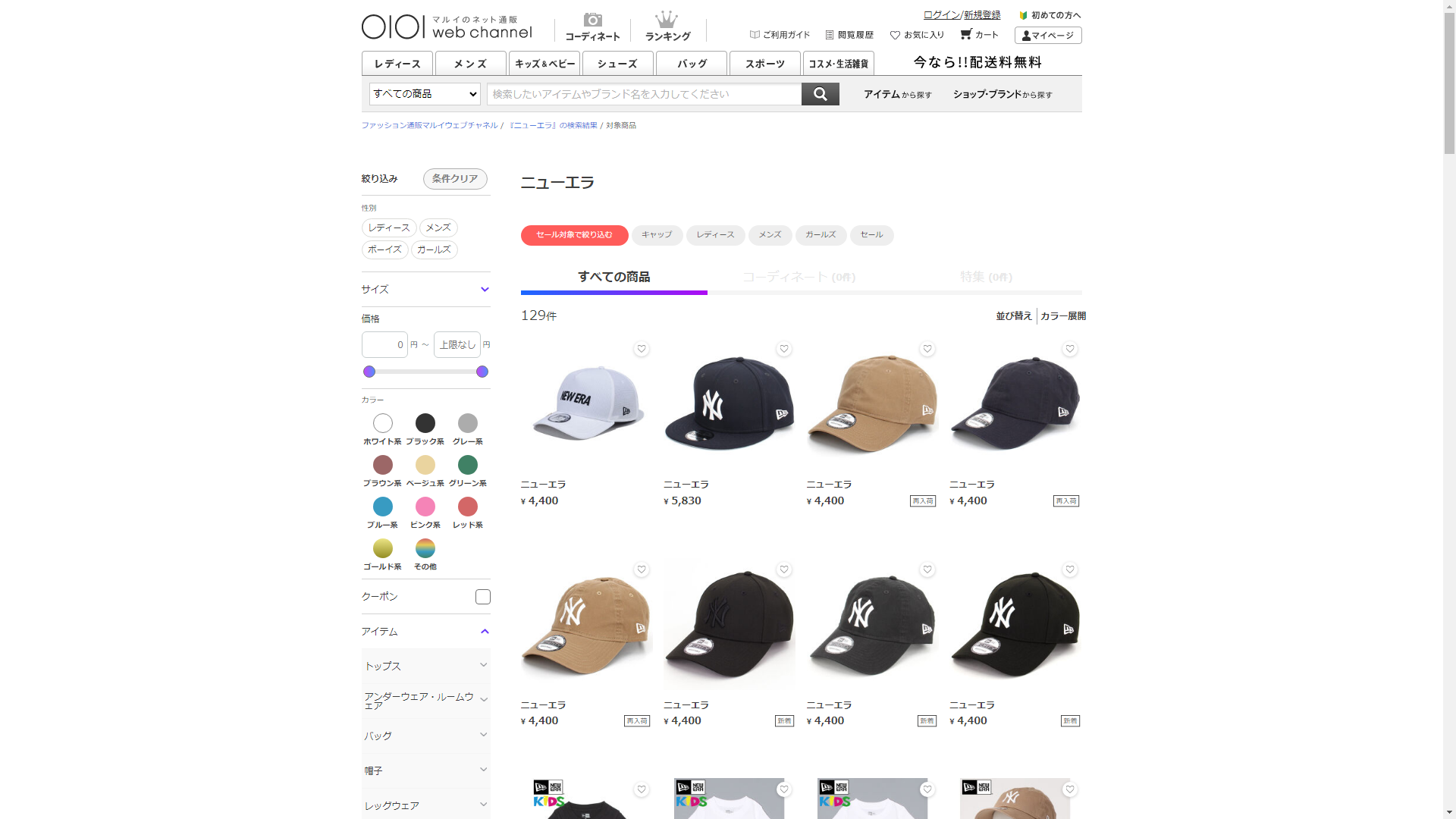1456x819 pixels.
Task: Open the シューズ category tab
Action: [617, 64]
